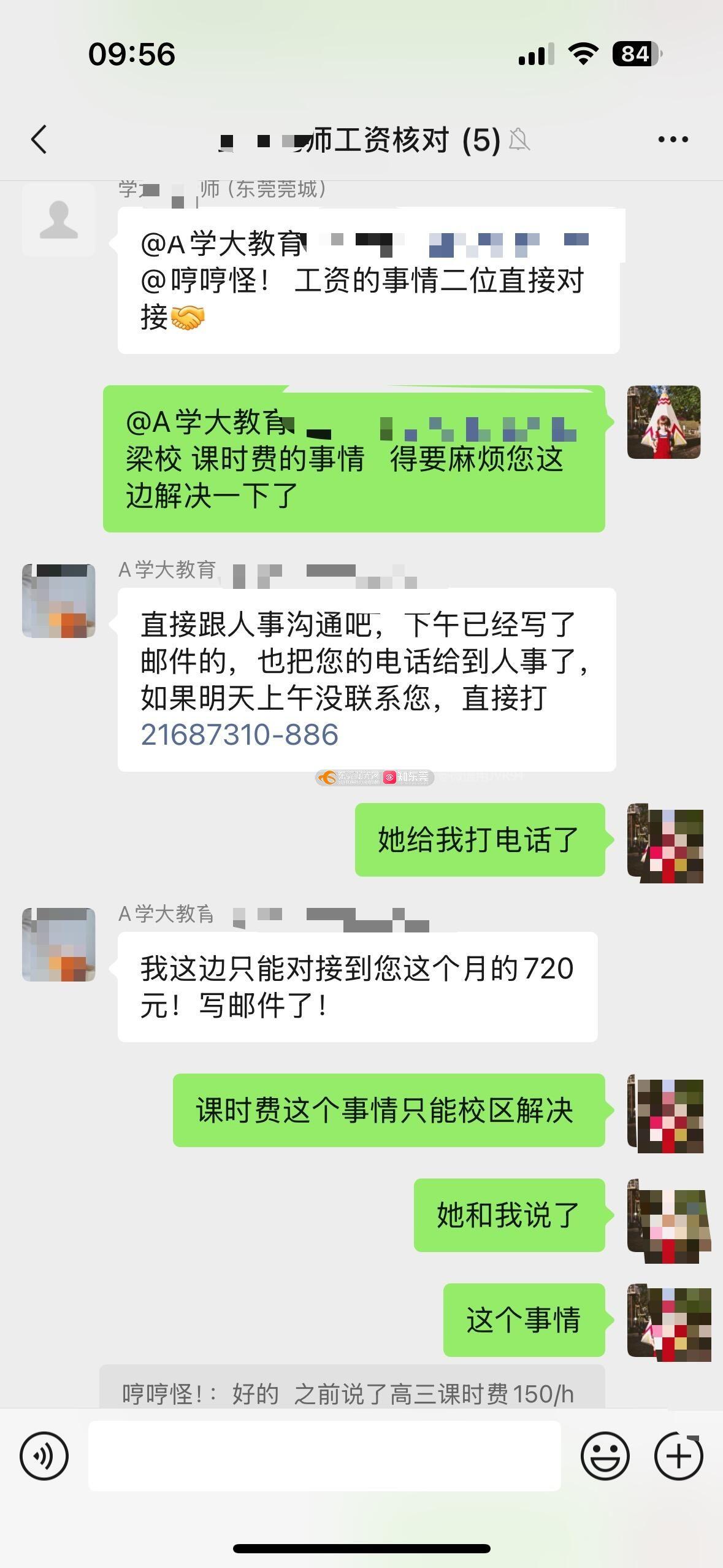
Task: Open own avatar beside 梁校 课时费 message
Action: pos(664,422)
